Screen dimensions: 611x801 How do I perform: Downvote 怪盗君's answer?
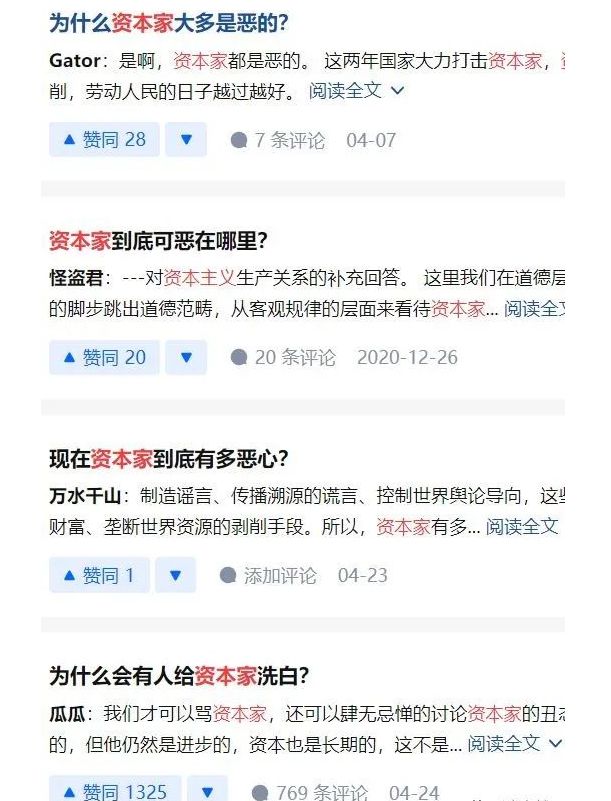point(186,357)
